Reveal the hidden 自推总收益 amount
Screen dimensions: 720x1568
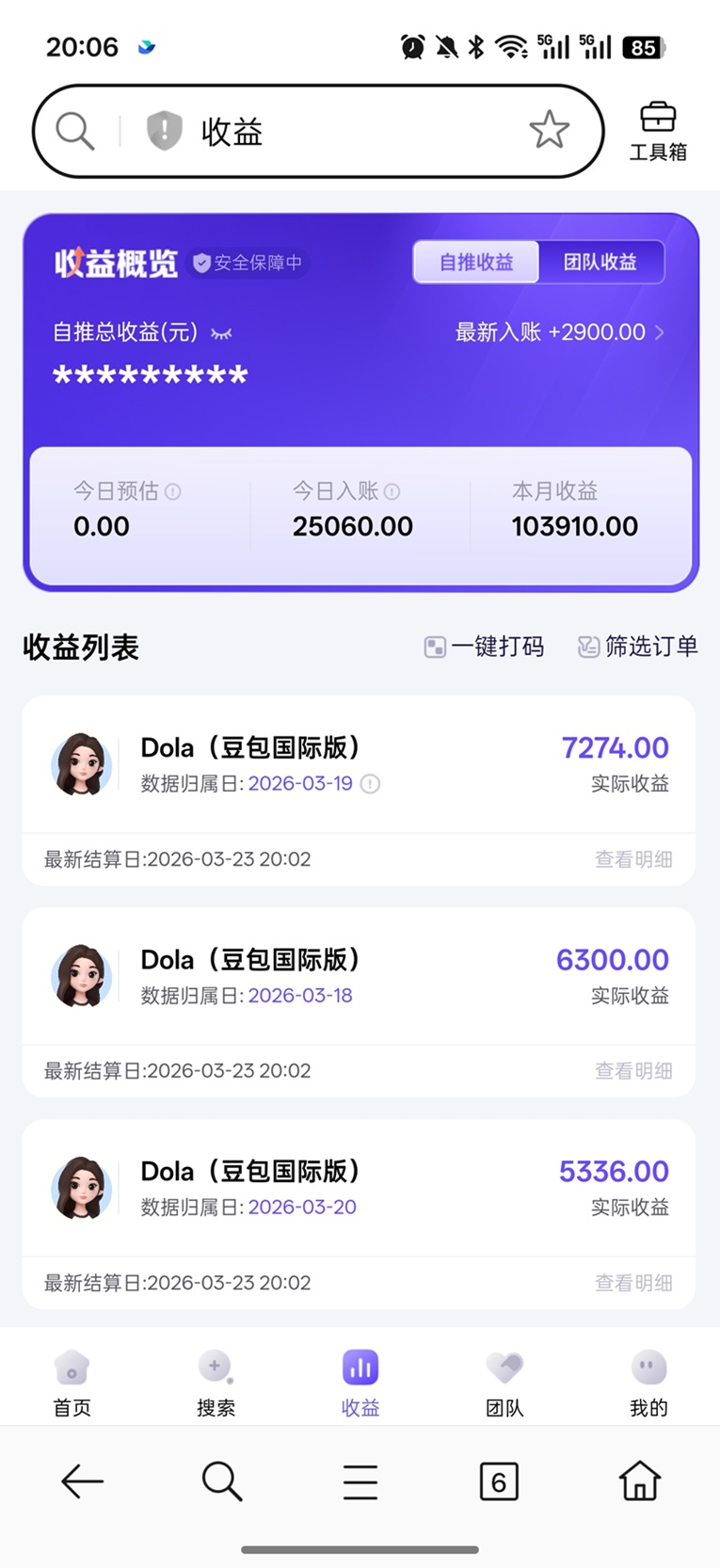222,333
